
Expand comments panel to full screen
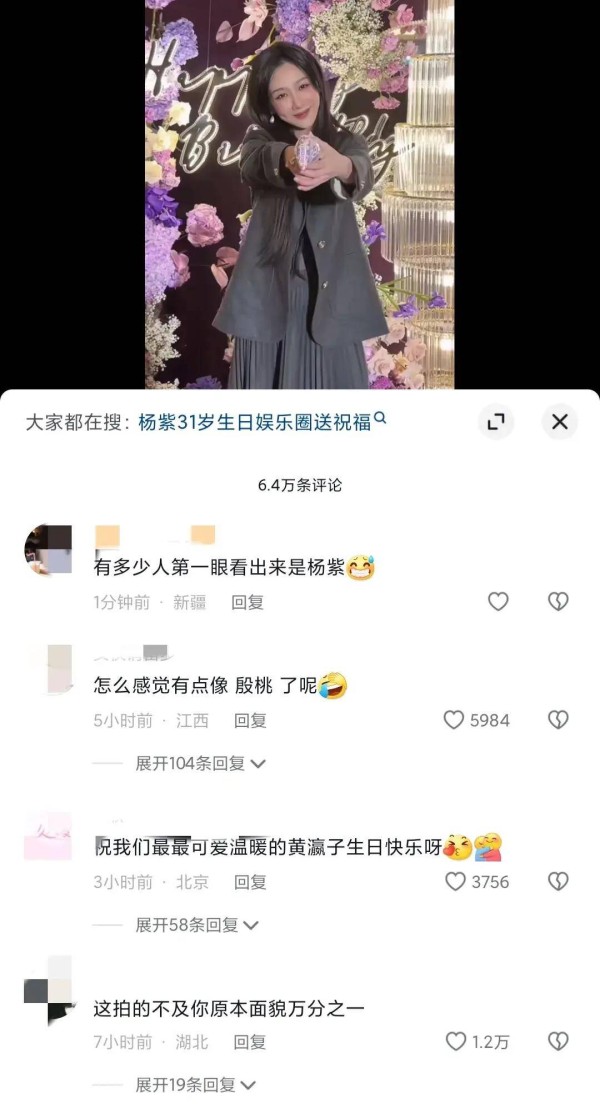click(496, 422)
